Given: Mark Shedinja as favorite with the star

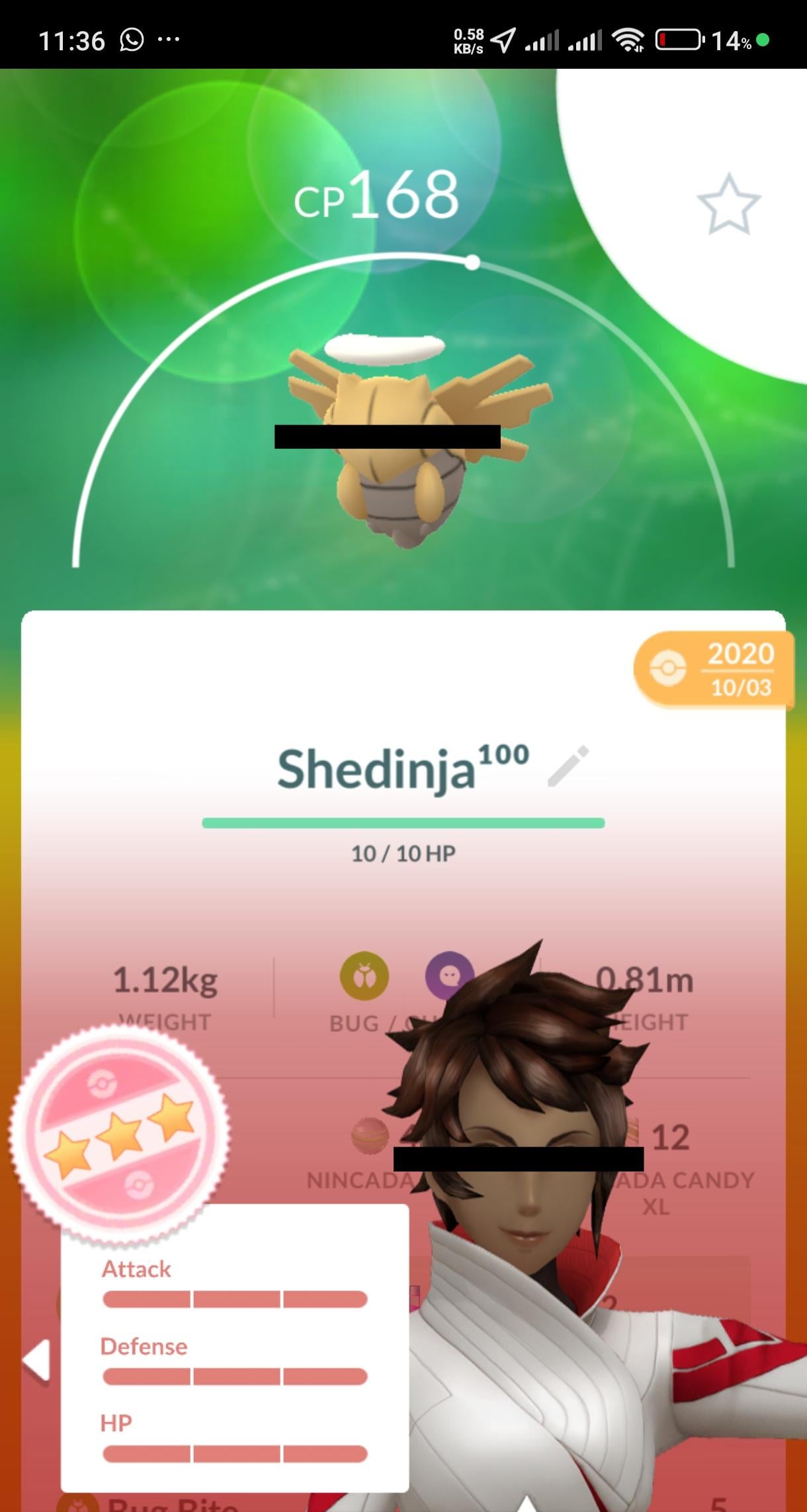Looking at the screenshot, I should point(728,204).
